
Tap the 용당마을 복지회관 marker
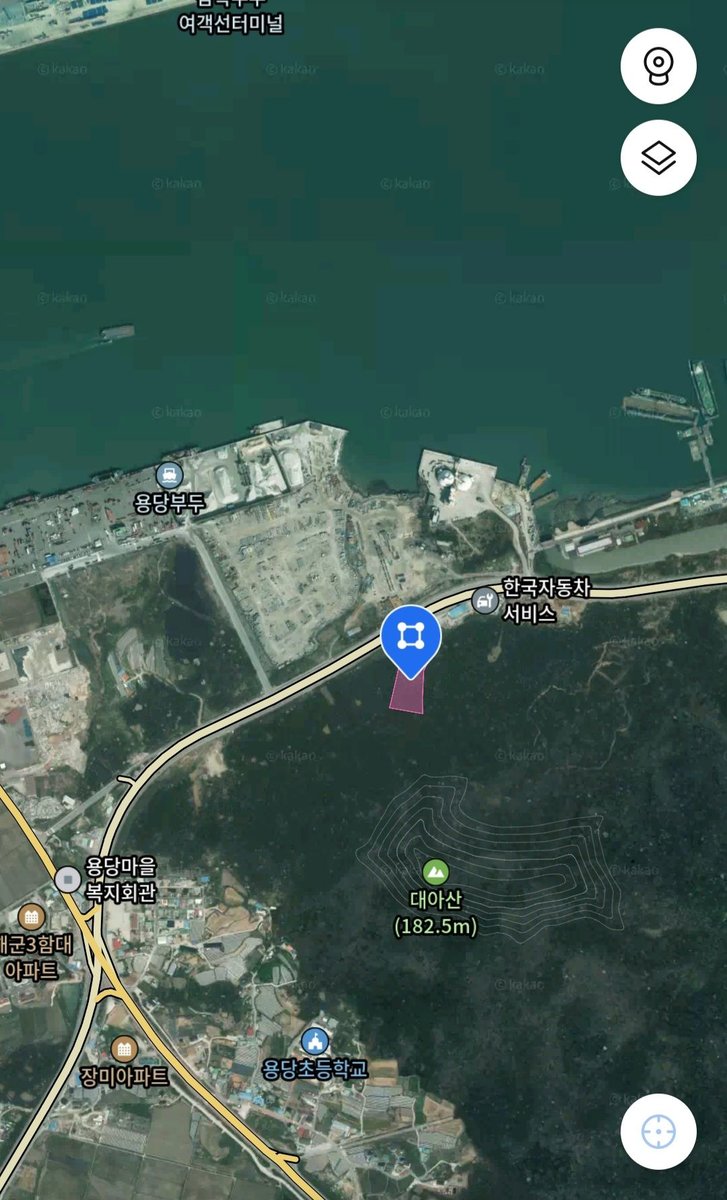(68, 879)
